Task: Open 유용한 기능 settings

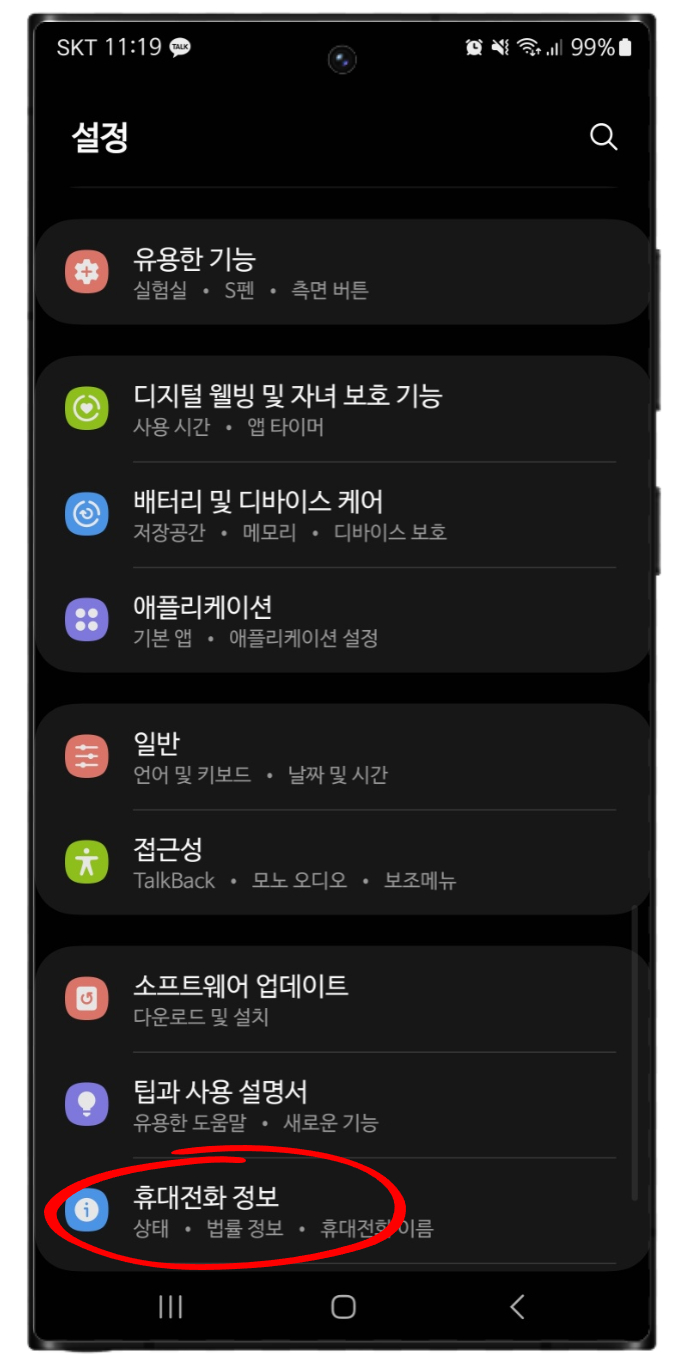Action: 340,272
